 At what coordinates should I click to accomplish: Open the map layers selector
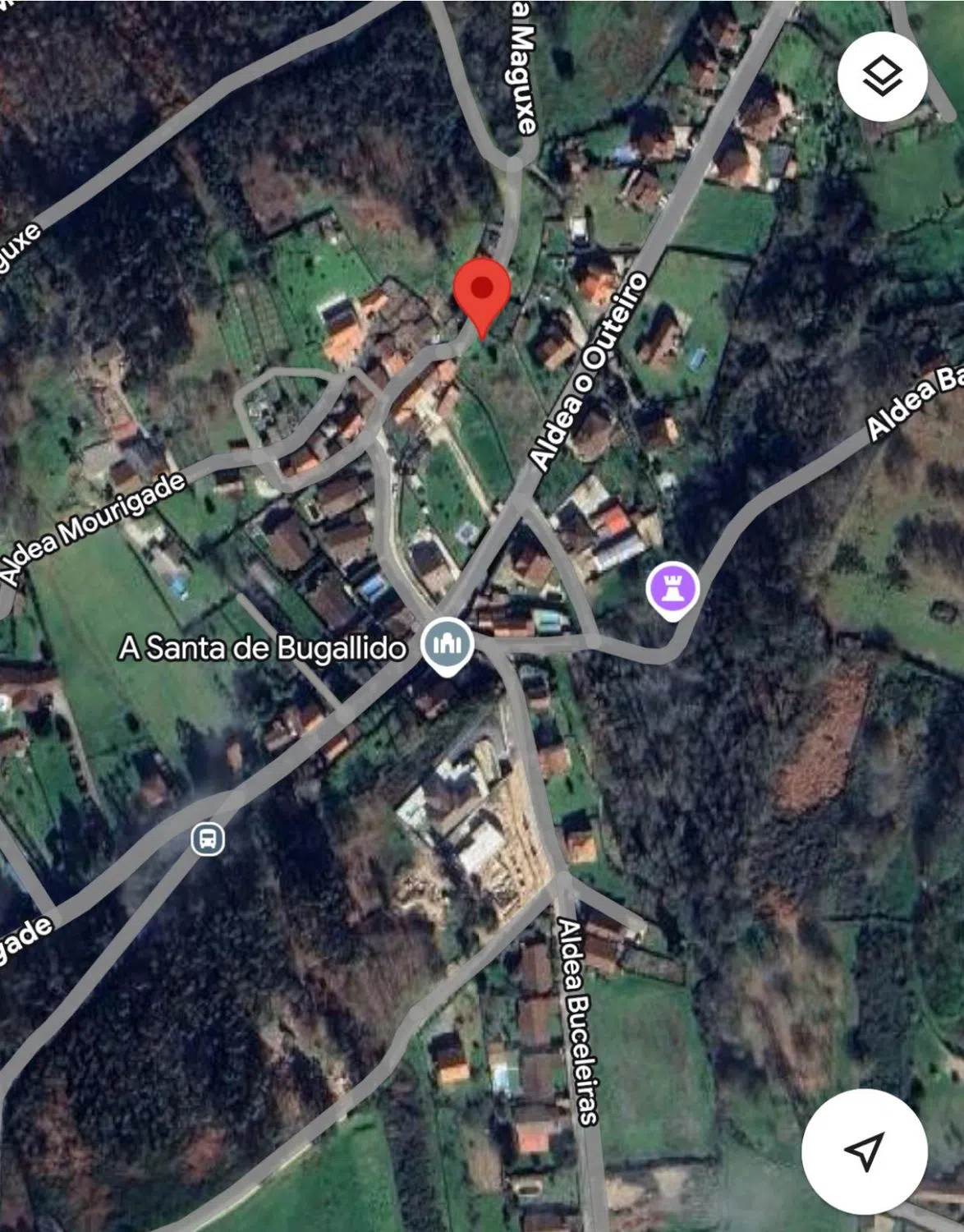click(x=882, y=76)
